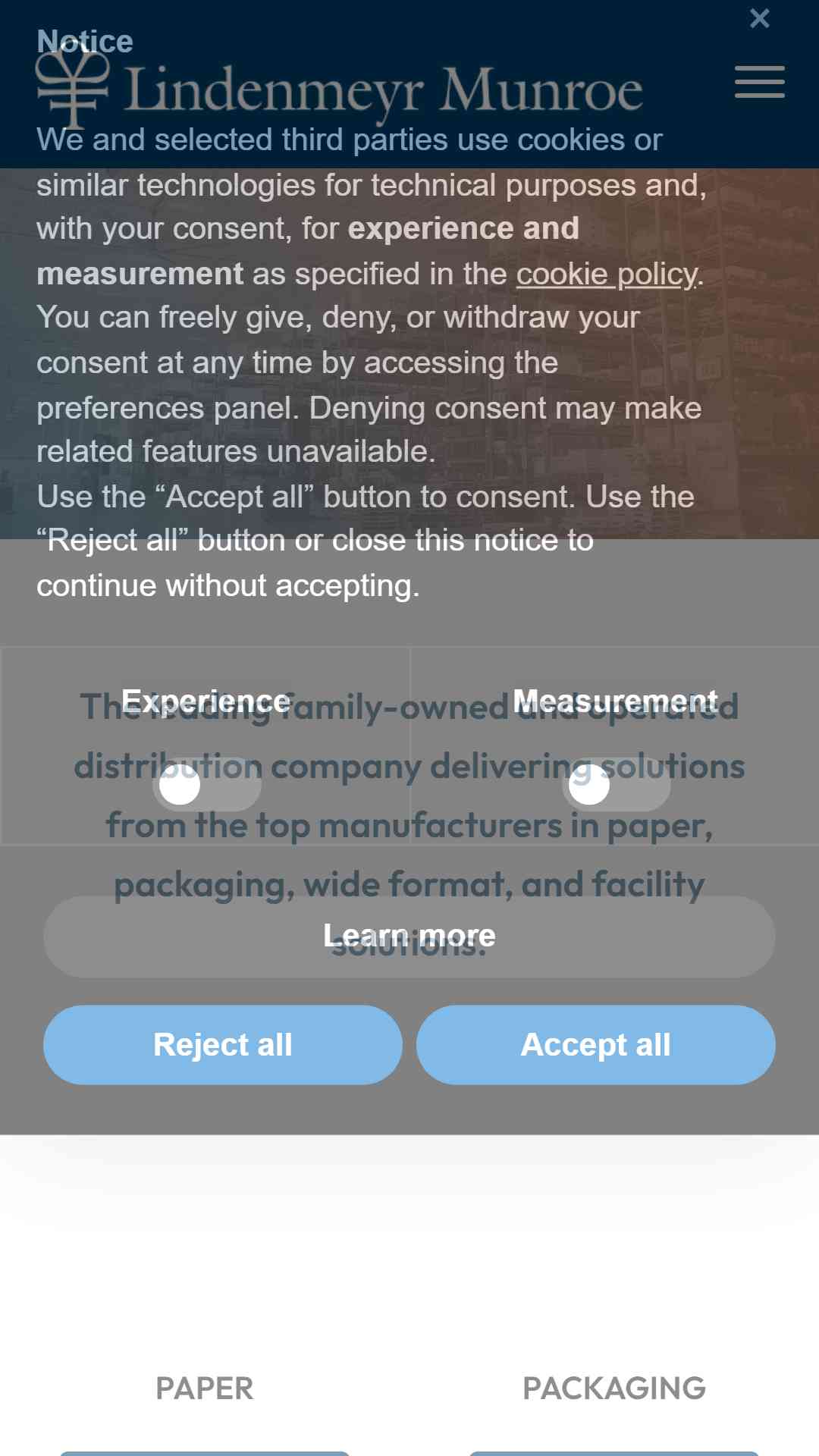Open the cookie policy link

pyautogui.click(x=608, y=274)
